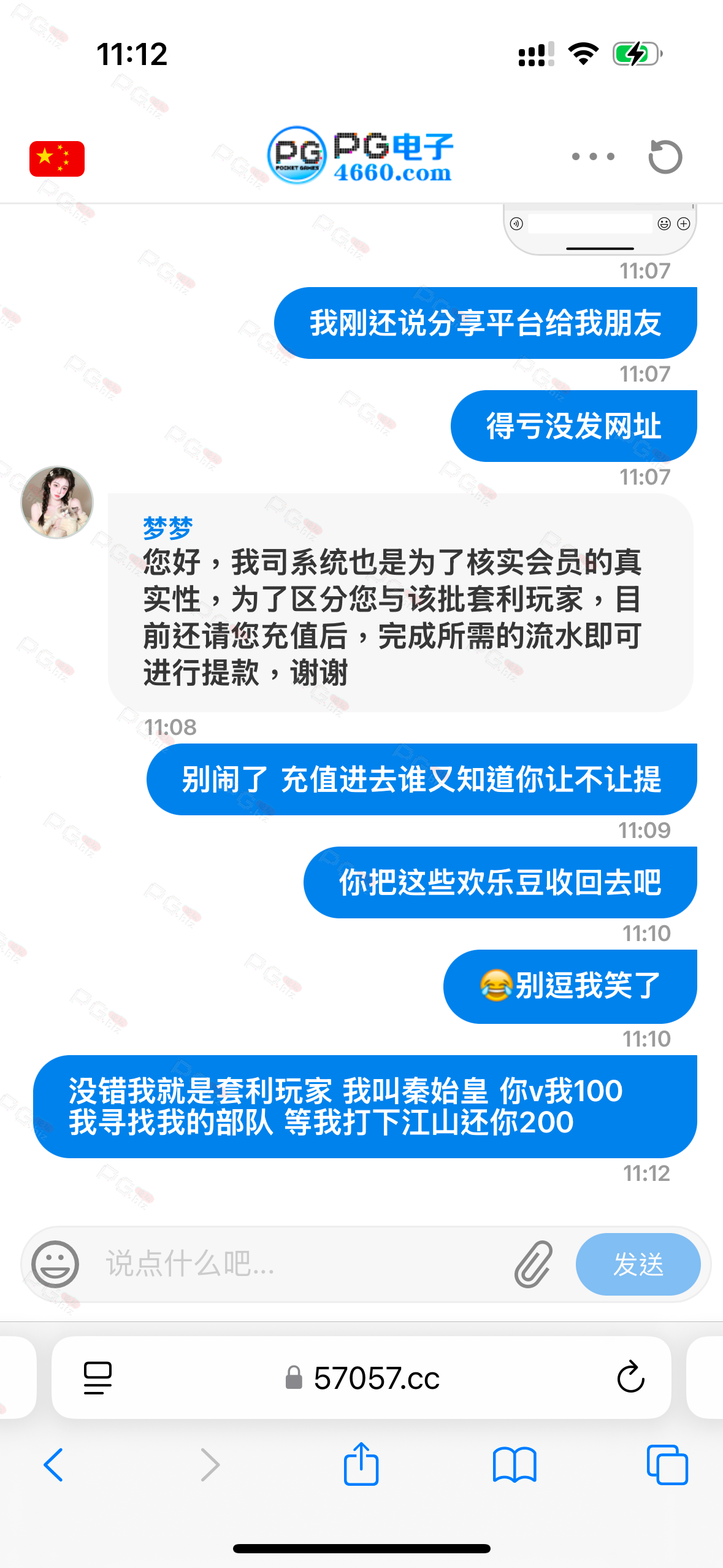The image size is (723, 1568).
Task: Tap the 发送 send button
Action: pos(638,1264)
